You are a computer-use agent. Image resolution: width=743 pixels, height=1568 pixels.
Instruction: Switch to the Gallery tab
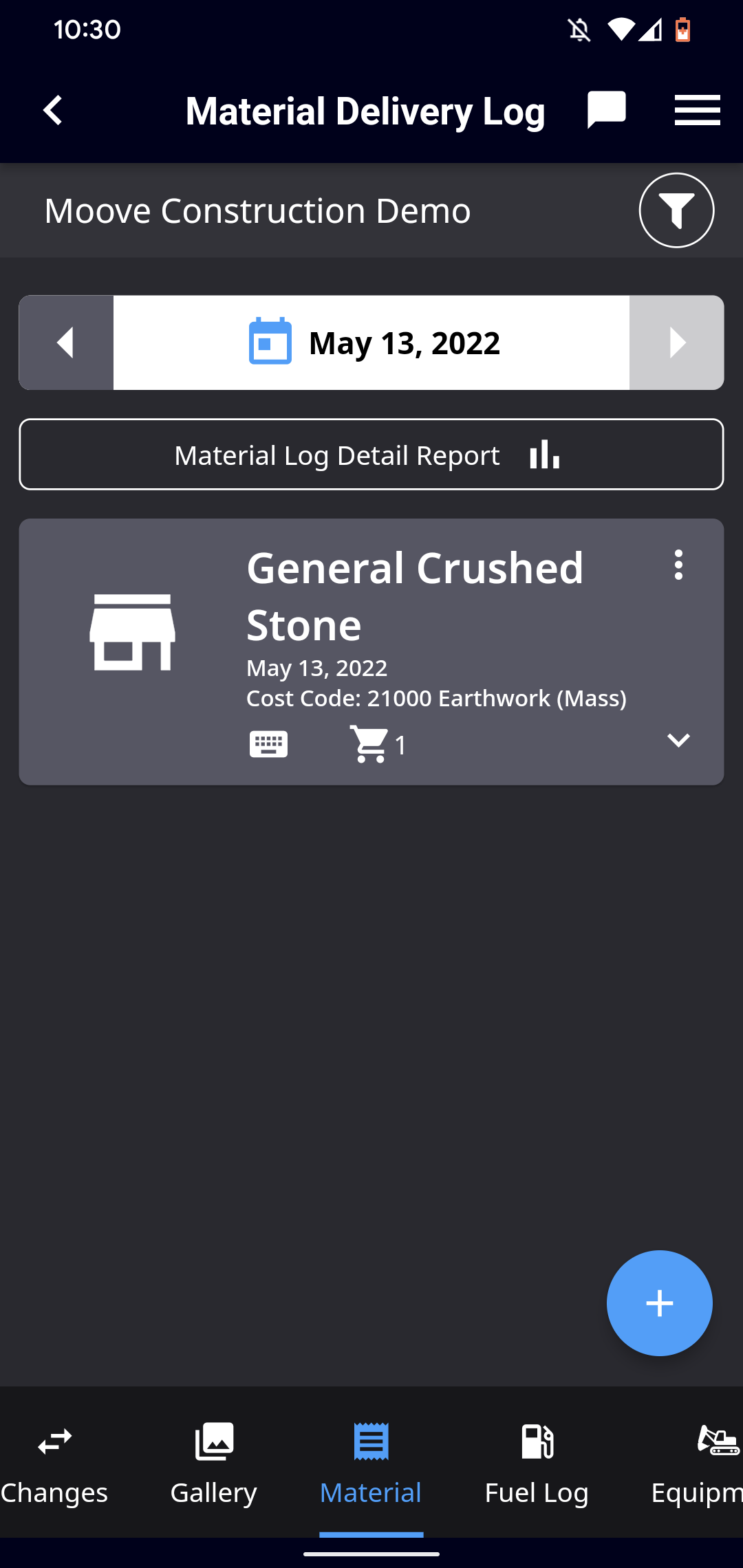(214, 1463)
